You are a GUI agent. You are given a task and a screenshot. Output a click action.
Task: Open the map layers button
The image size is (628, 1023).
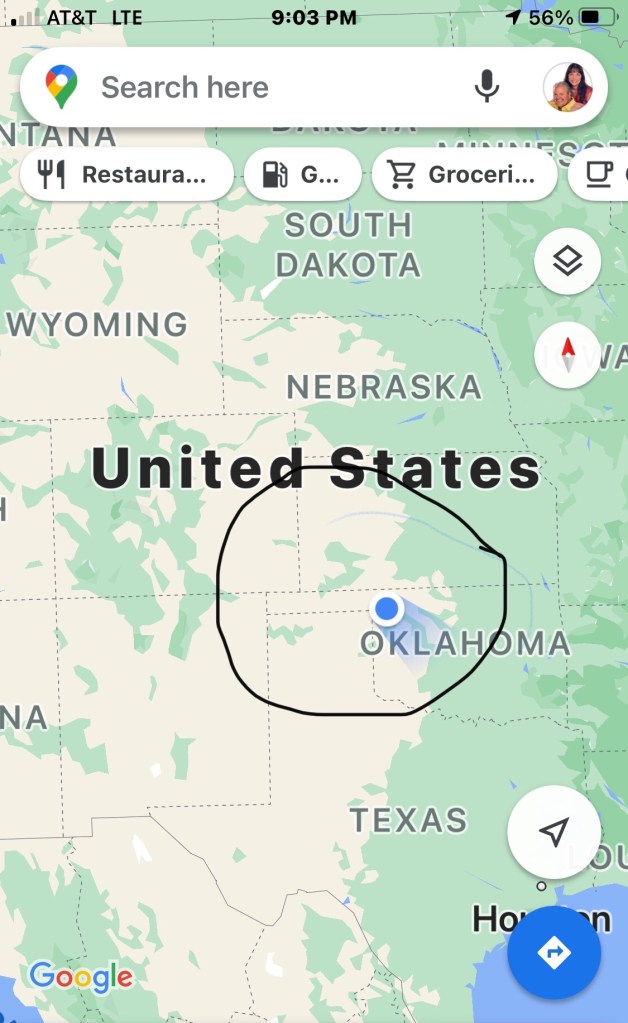click(x=567, y=262)
